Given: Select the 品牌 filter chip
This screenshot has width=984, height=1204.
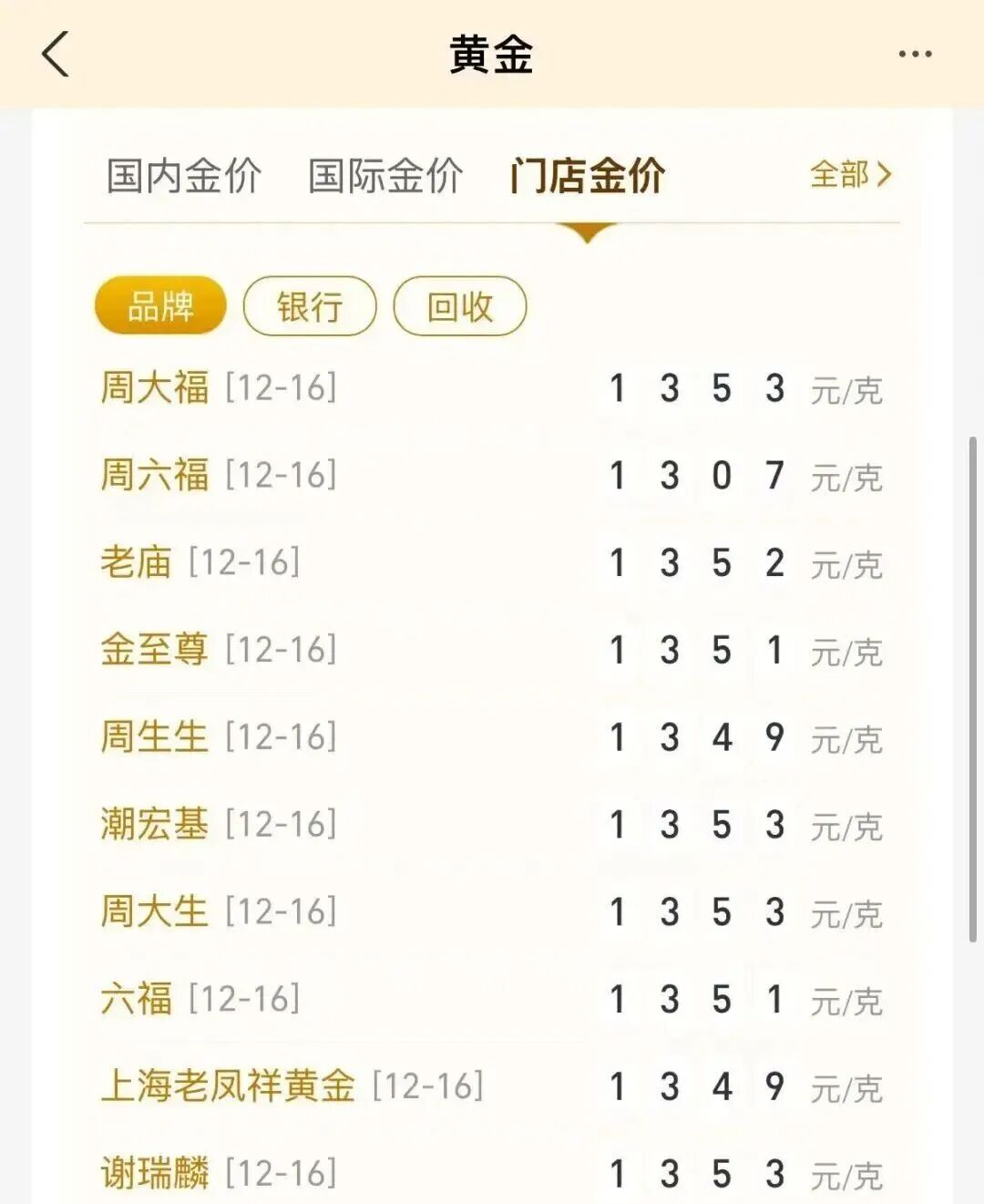Looking at the screenshot, I should [x=160, y=306].
